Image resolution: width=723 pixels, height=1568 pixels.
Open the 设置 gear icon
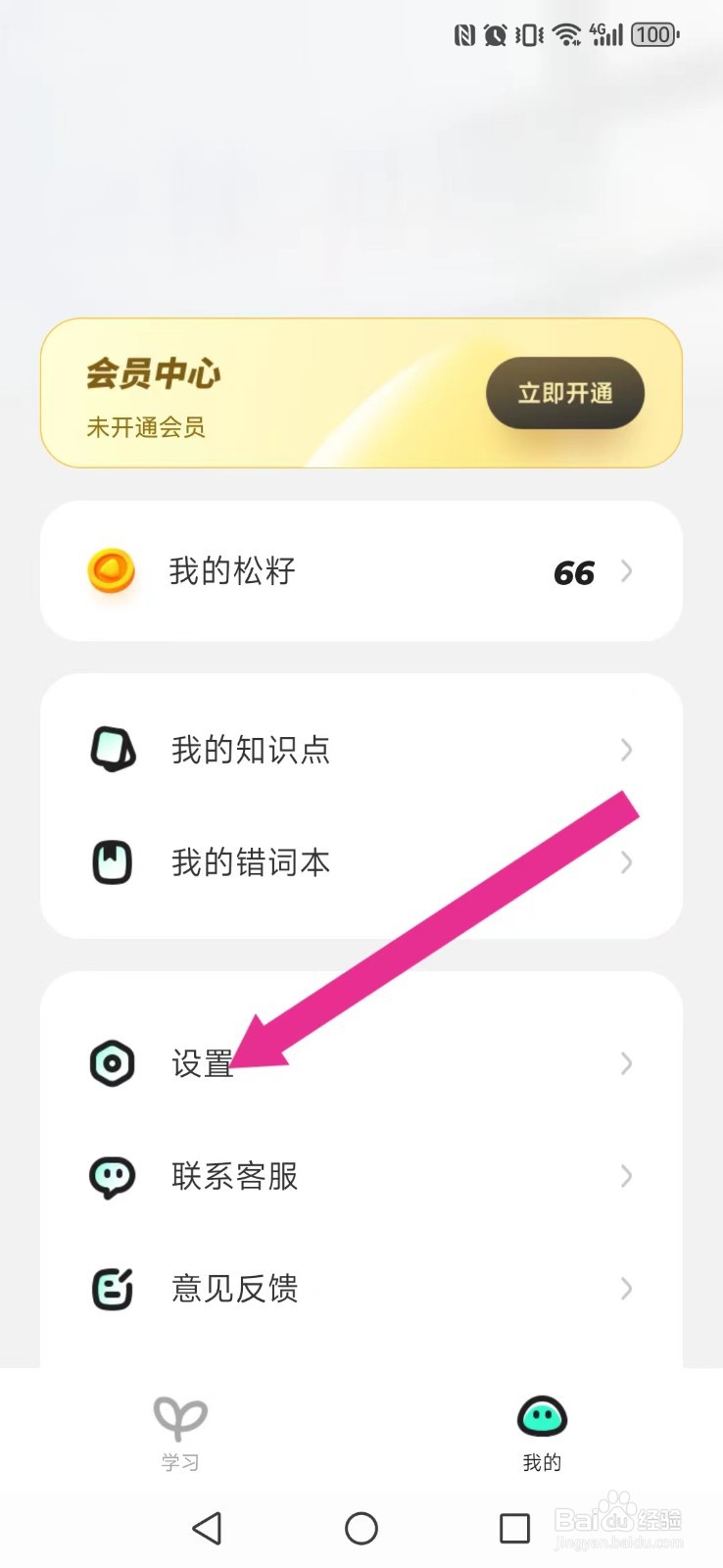coord(111,1063)
